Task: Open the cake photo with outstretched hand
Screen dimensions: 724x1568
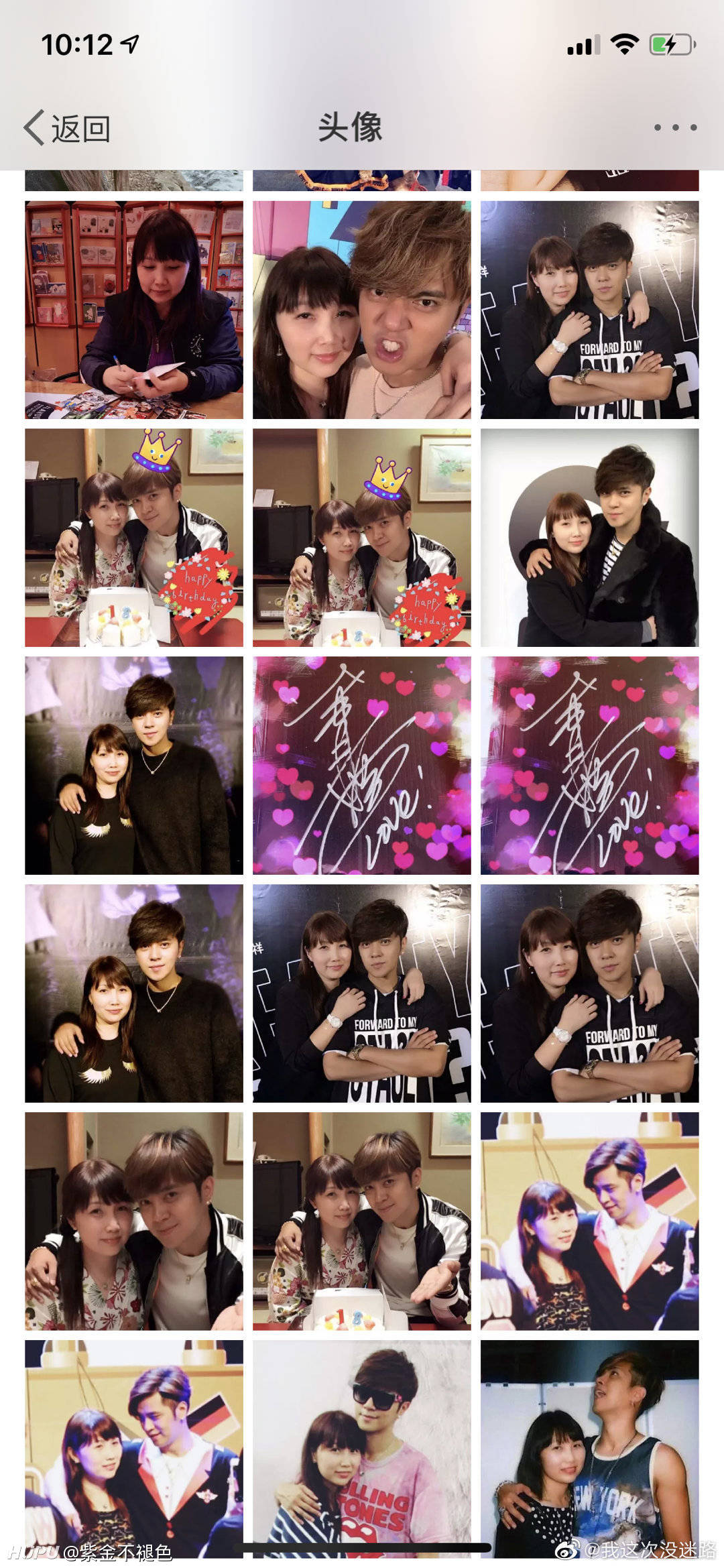Action: (362, 1221)
